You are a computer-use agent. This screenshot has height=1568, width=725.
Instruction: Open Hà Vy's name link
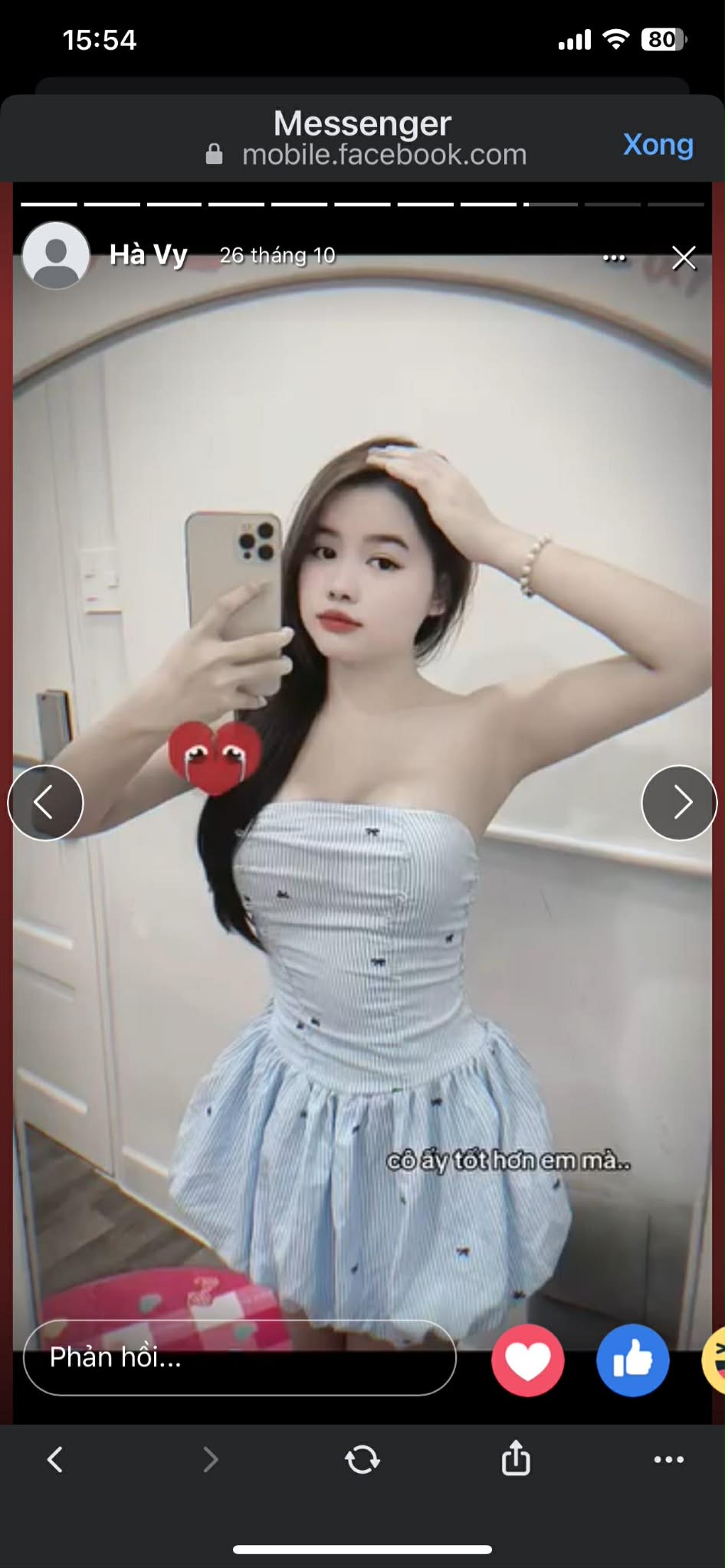[148, 254]
